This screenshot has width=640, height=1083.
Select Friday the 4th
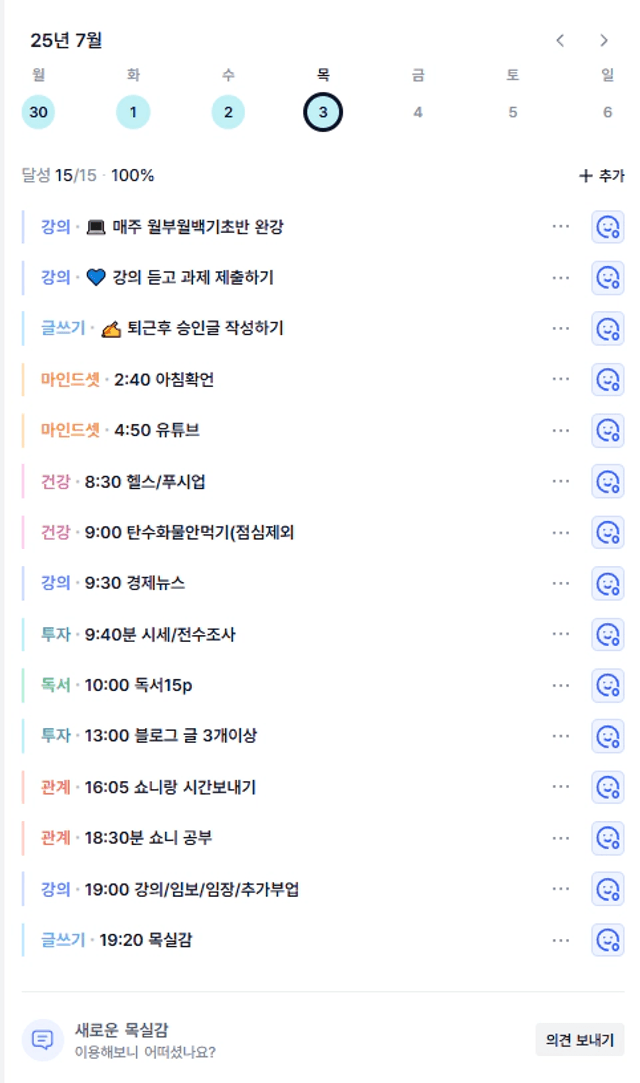click(418, 112)
